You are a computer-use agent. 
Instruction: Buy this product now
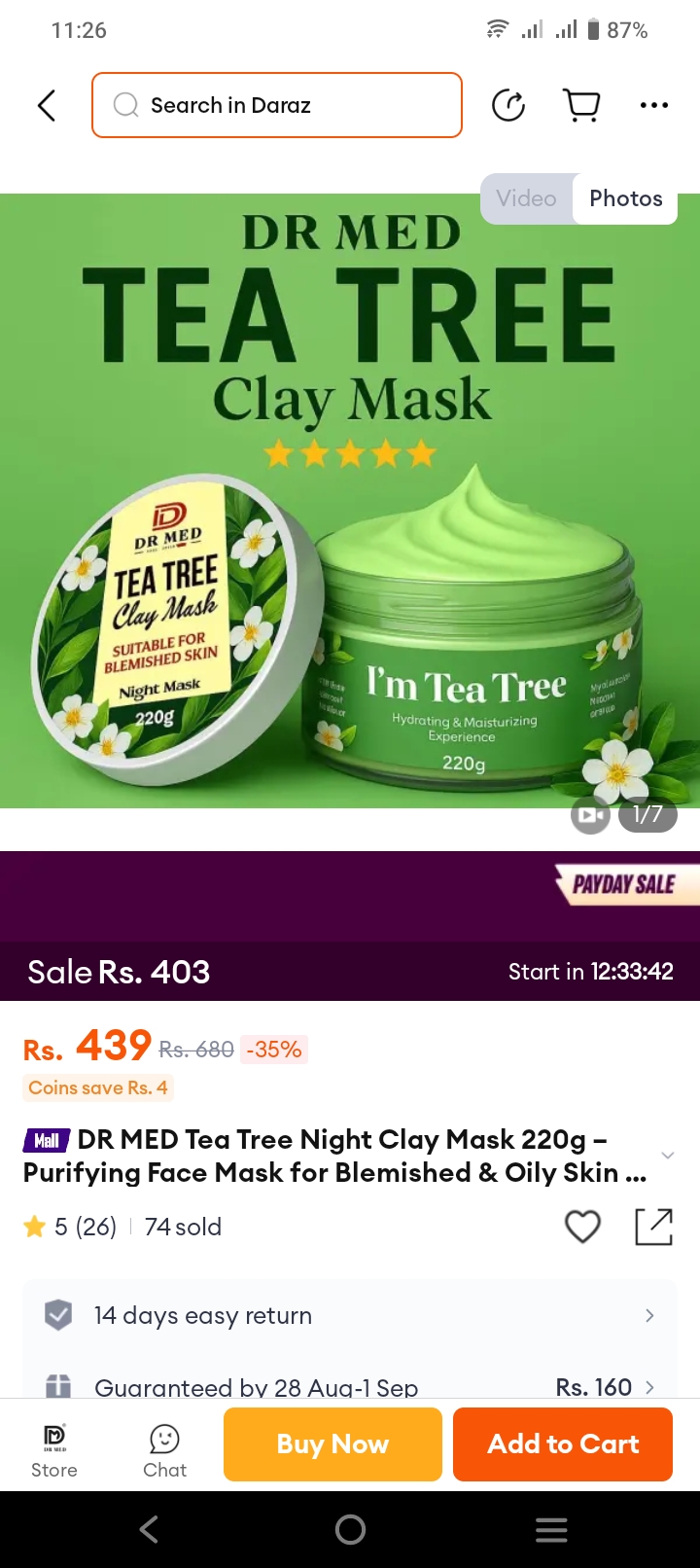point(332,1444)
